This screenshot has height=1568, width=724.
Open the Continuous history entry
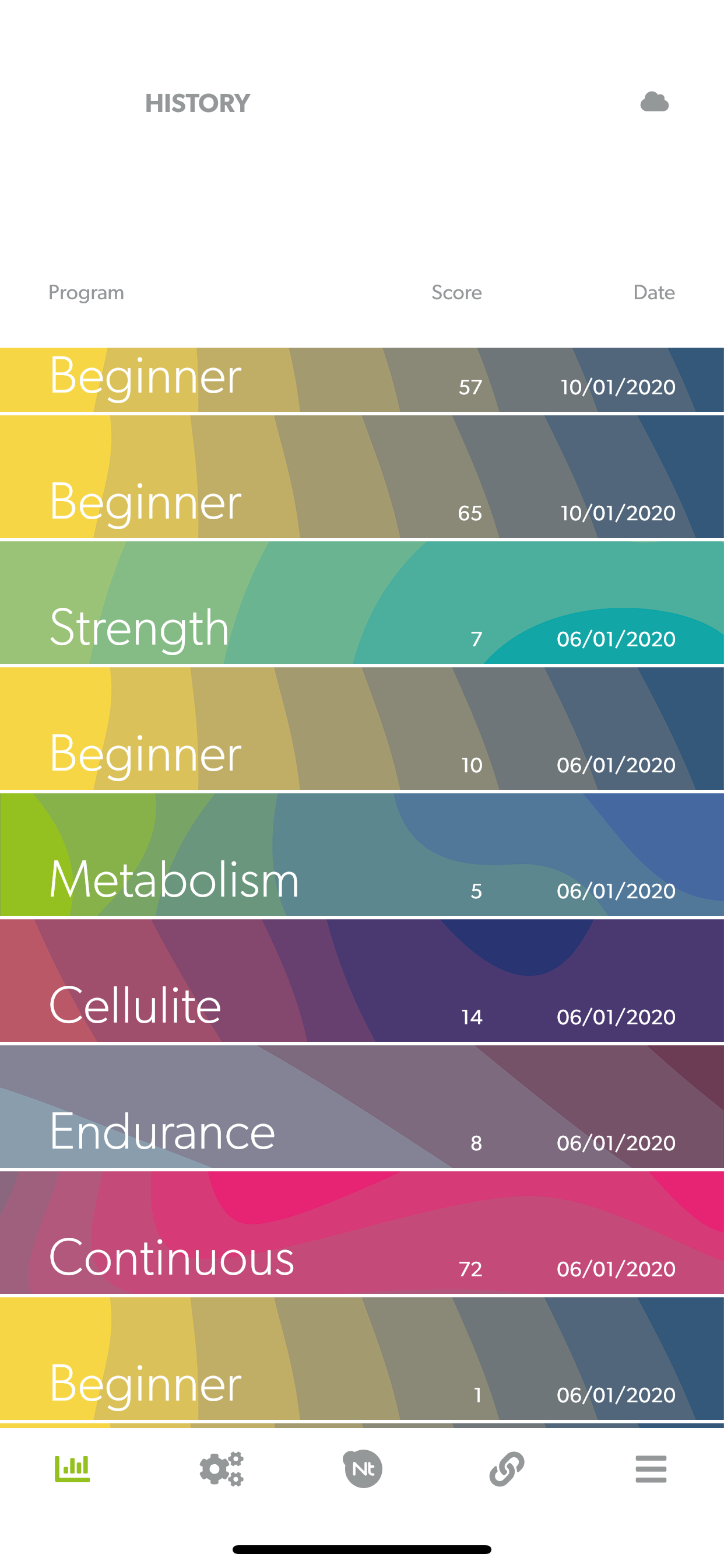tap(361, 1234)
